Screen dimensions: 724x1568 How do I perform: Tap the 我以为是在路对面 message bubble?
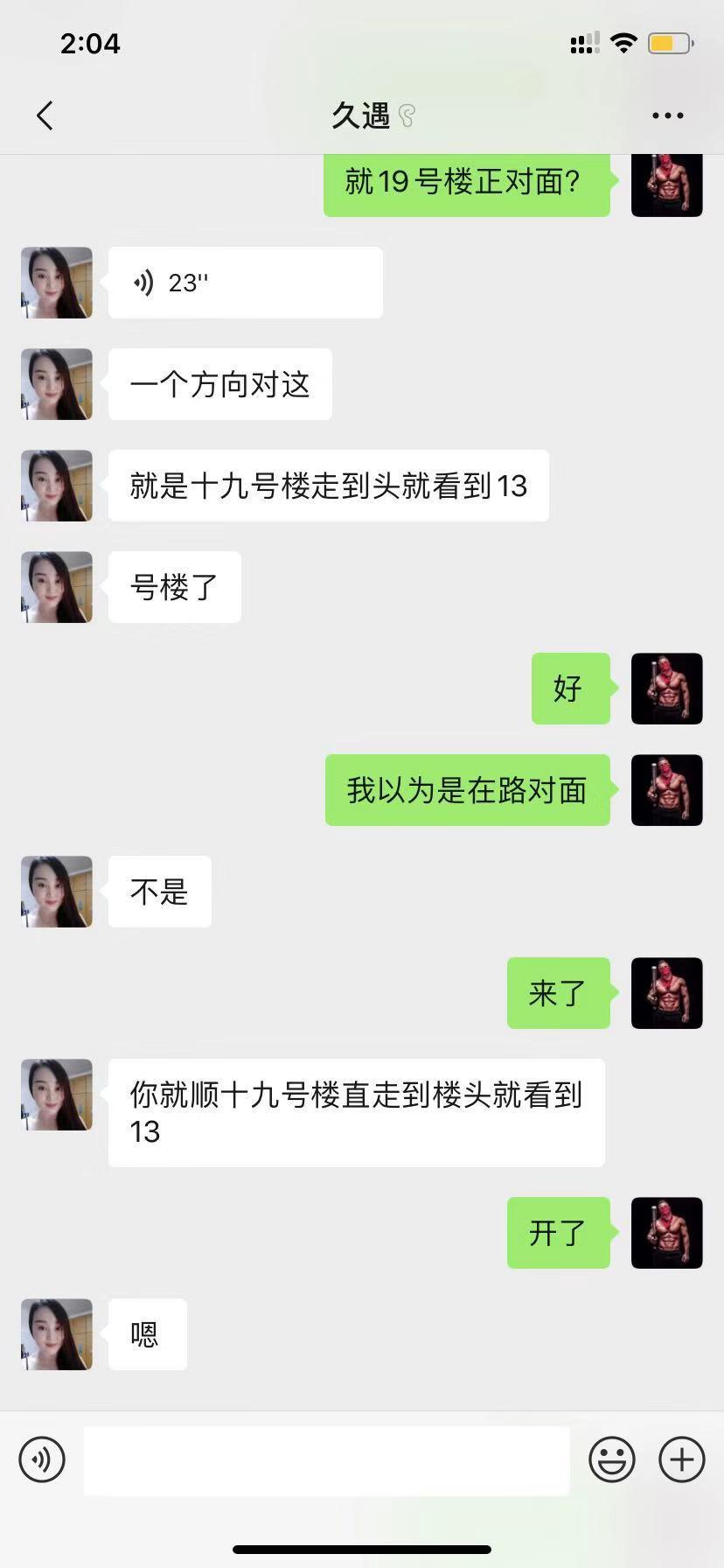467,789
